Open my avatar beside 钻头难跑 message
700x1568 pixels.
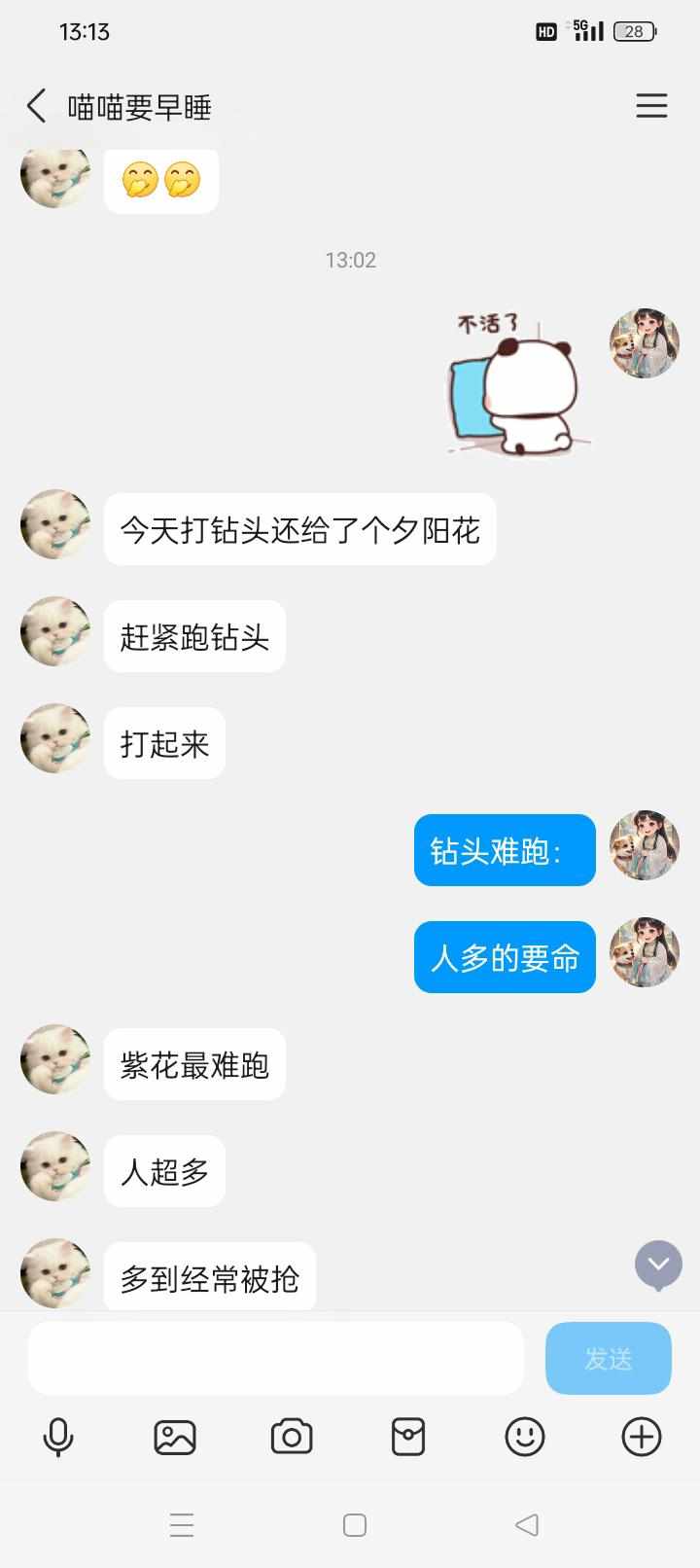tap(644, 845)
